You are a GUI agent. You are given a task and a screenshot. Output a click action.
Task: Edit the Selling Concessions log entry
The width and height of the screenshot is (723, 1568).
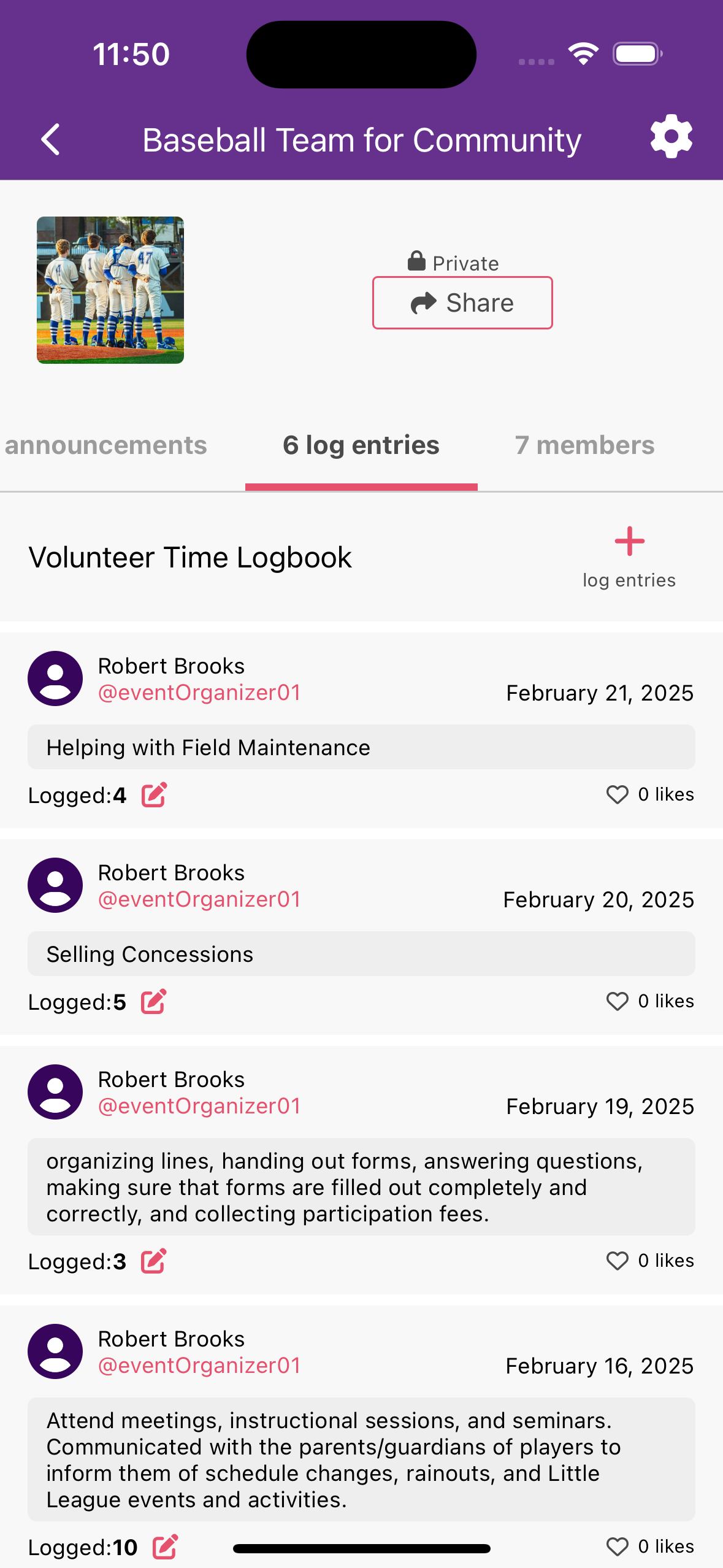154,1002
